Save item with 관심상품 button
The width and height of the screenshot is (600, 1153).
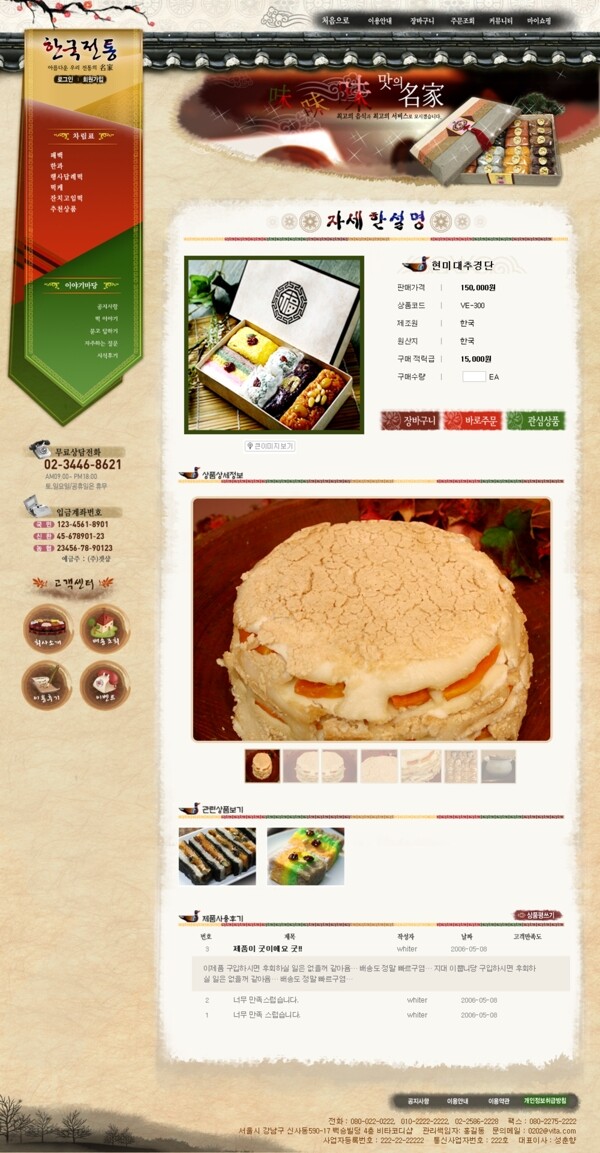535,421
